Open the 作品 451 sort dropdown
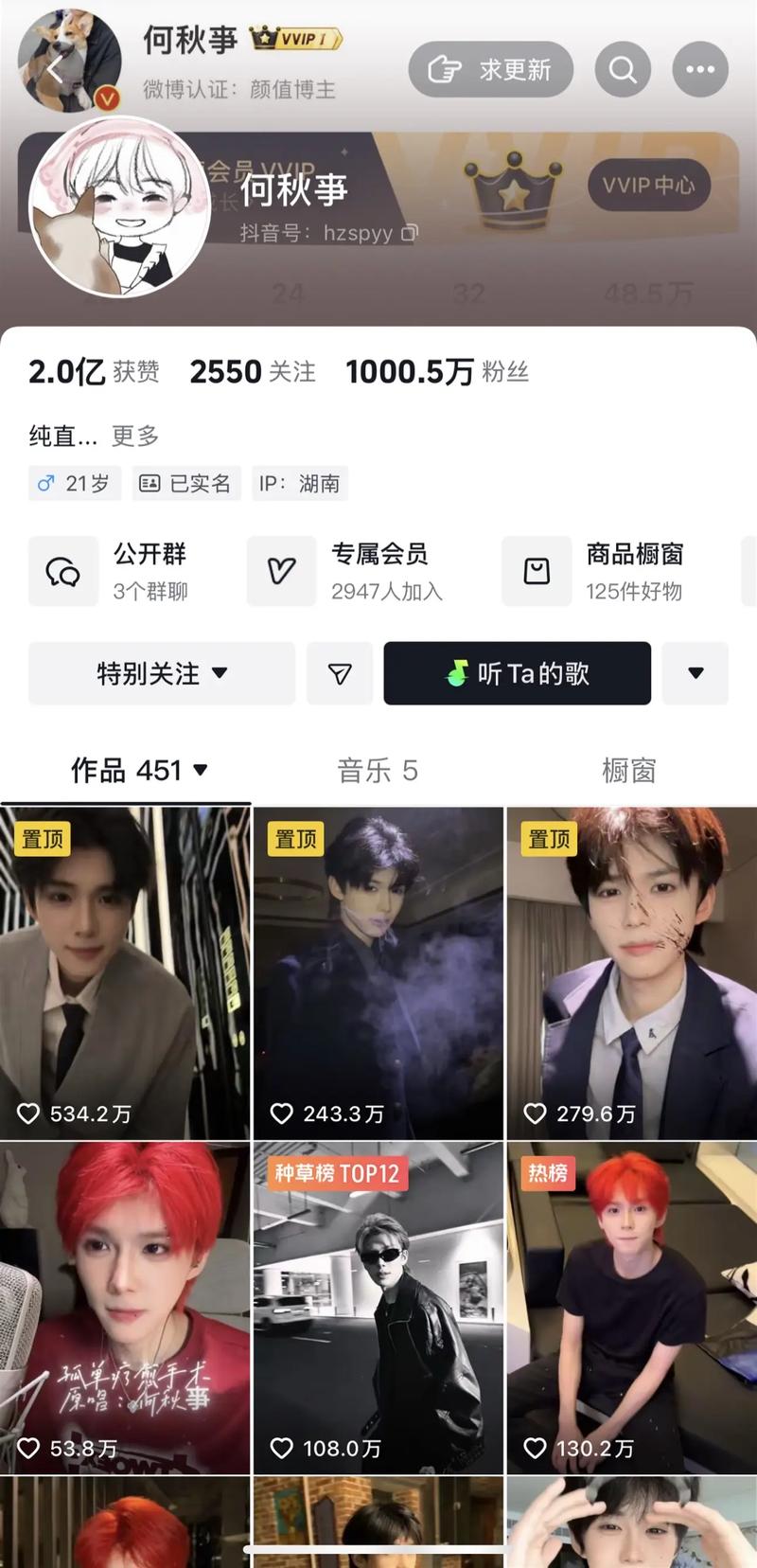 tap(200, 771)
